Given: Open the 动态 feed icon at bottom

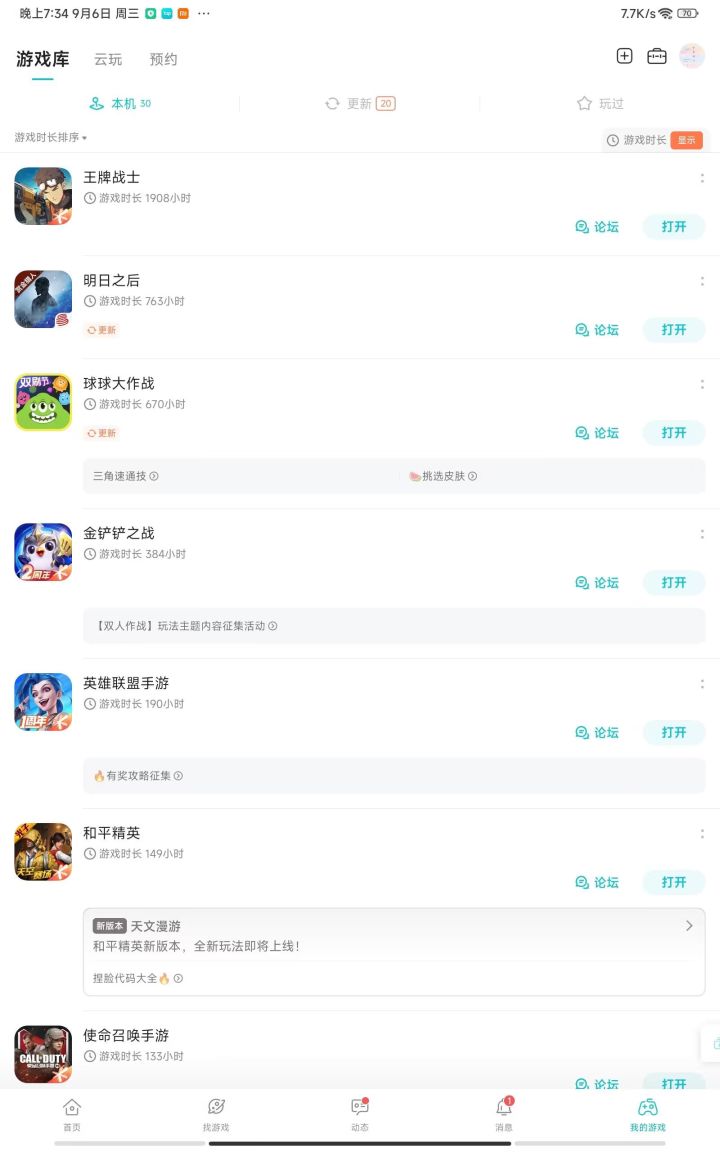Looking at the screenshot, I should coord(359,1113).
